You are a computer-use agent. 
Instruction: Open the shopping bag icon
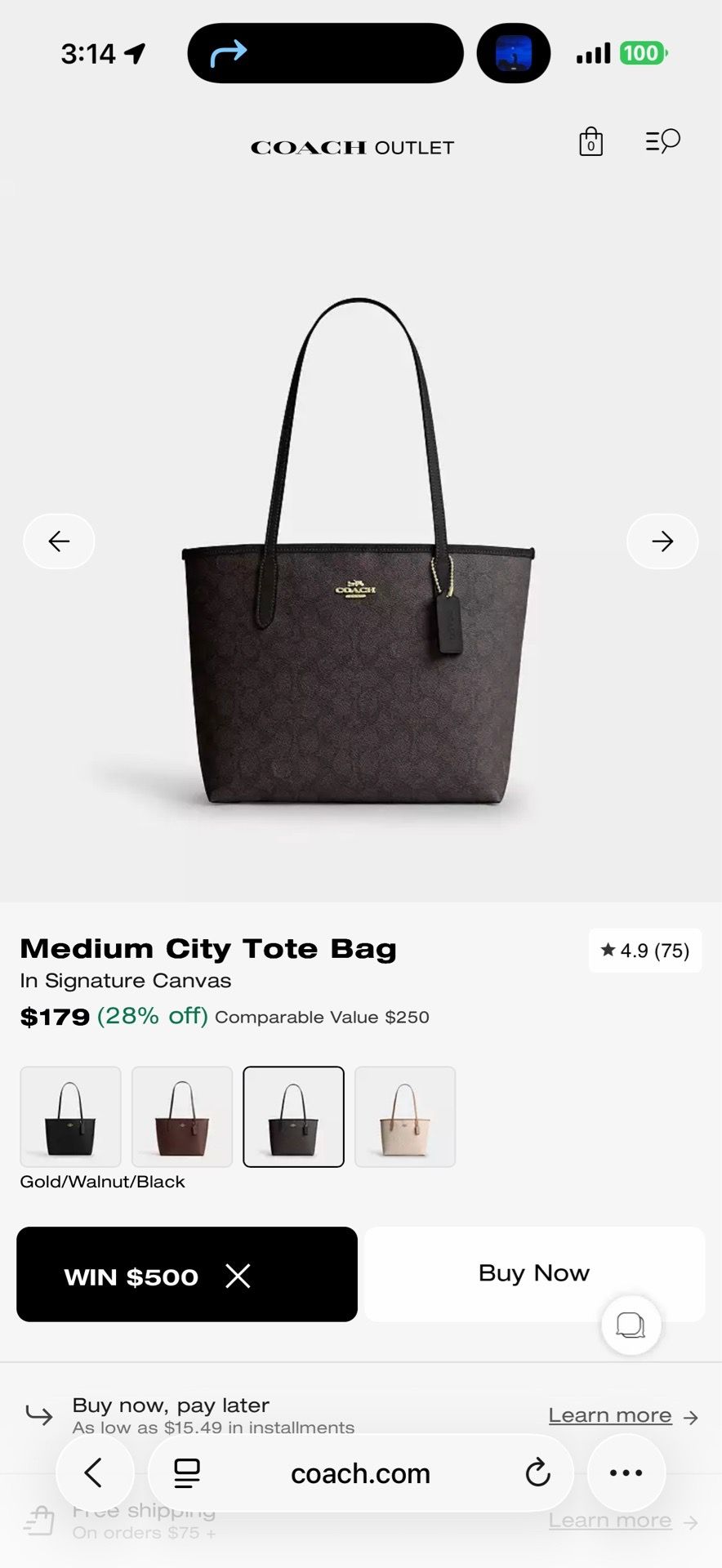(x=591, y=141)
